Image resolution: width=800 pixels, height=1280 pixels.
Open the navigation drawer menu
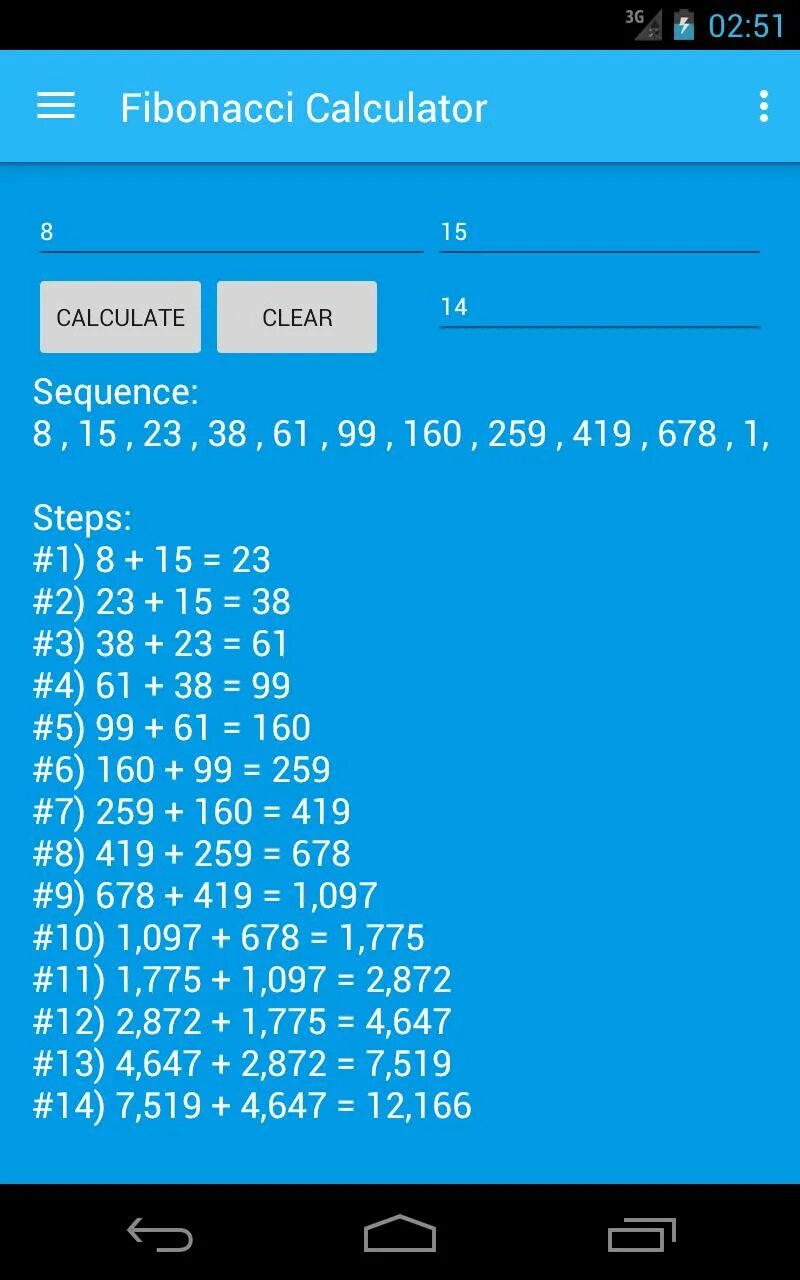56,106
